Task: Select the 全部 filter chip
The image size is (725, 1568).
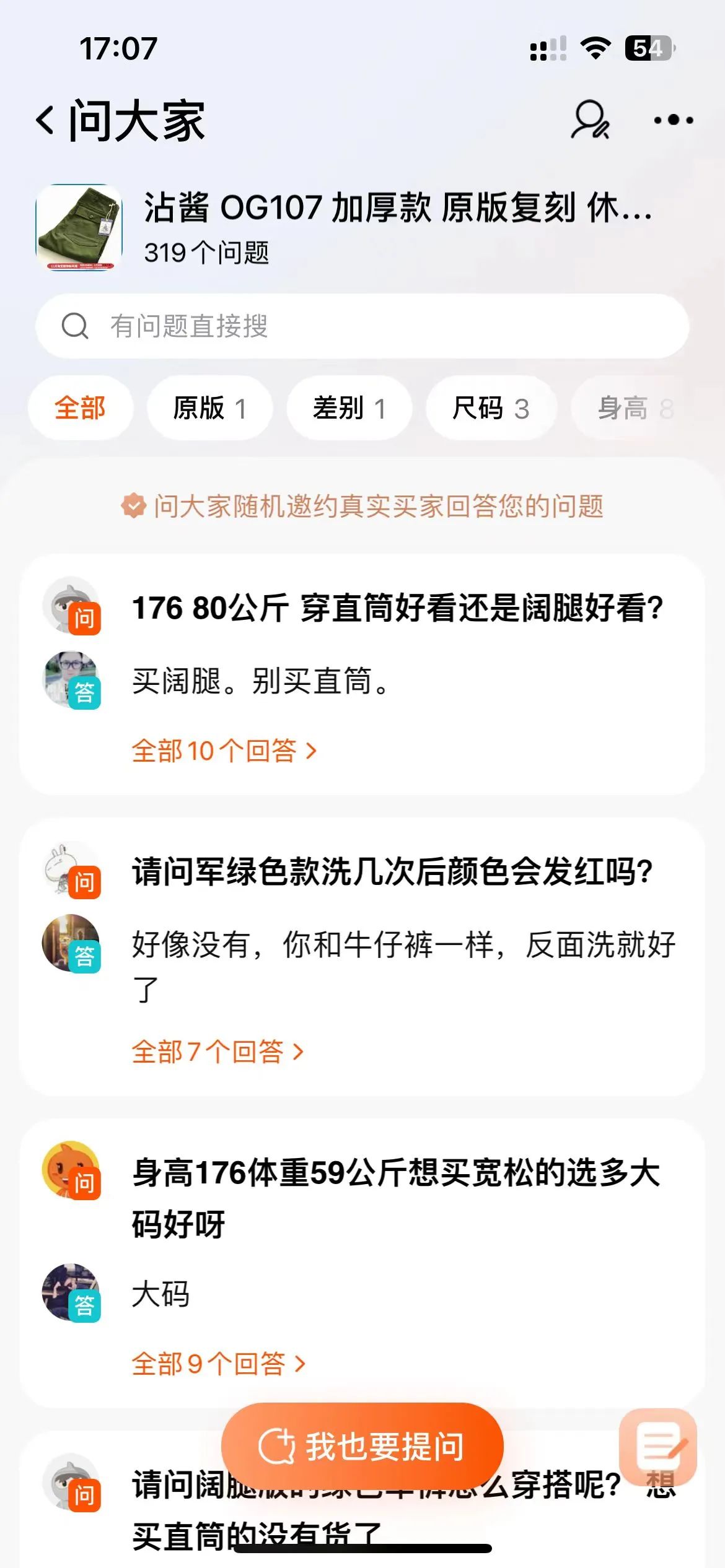Action: (x=81, y=408)
